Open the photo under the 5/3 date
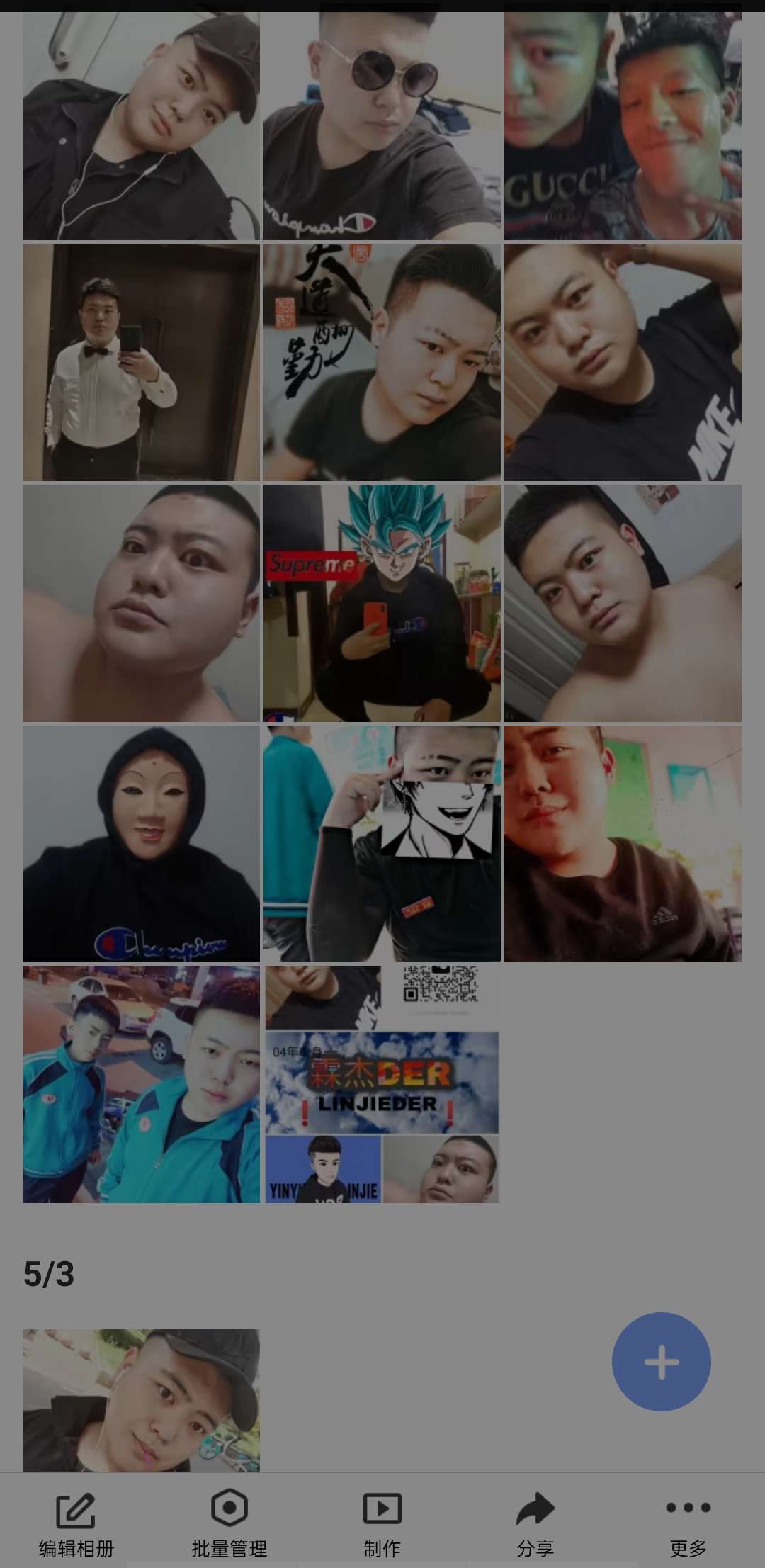The image size is (765, 1568). [141, 1399]
